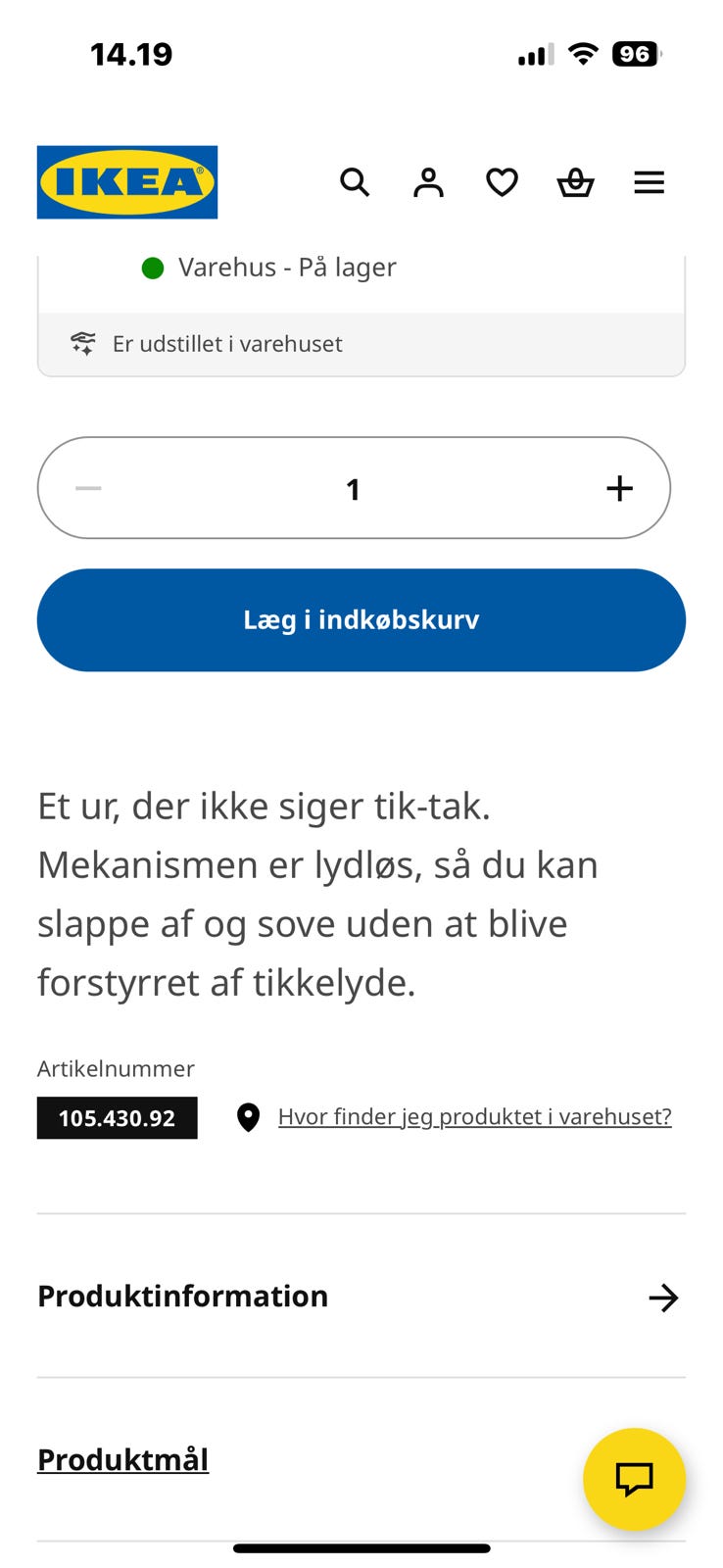Decrease quantity with the minus button

pos(87,487)
